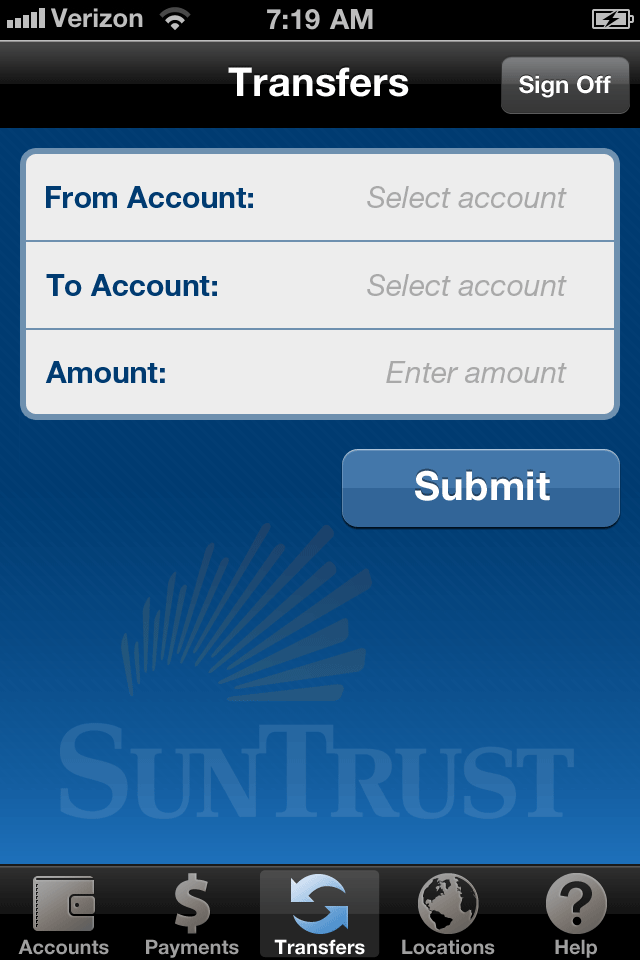Submit the transfer
Screen dimensions: 640x960
[481, 487]
